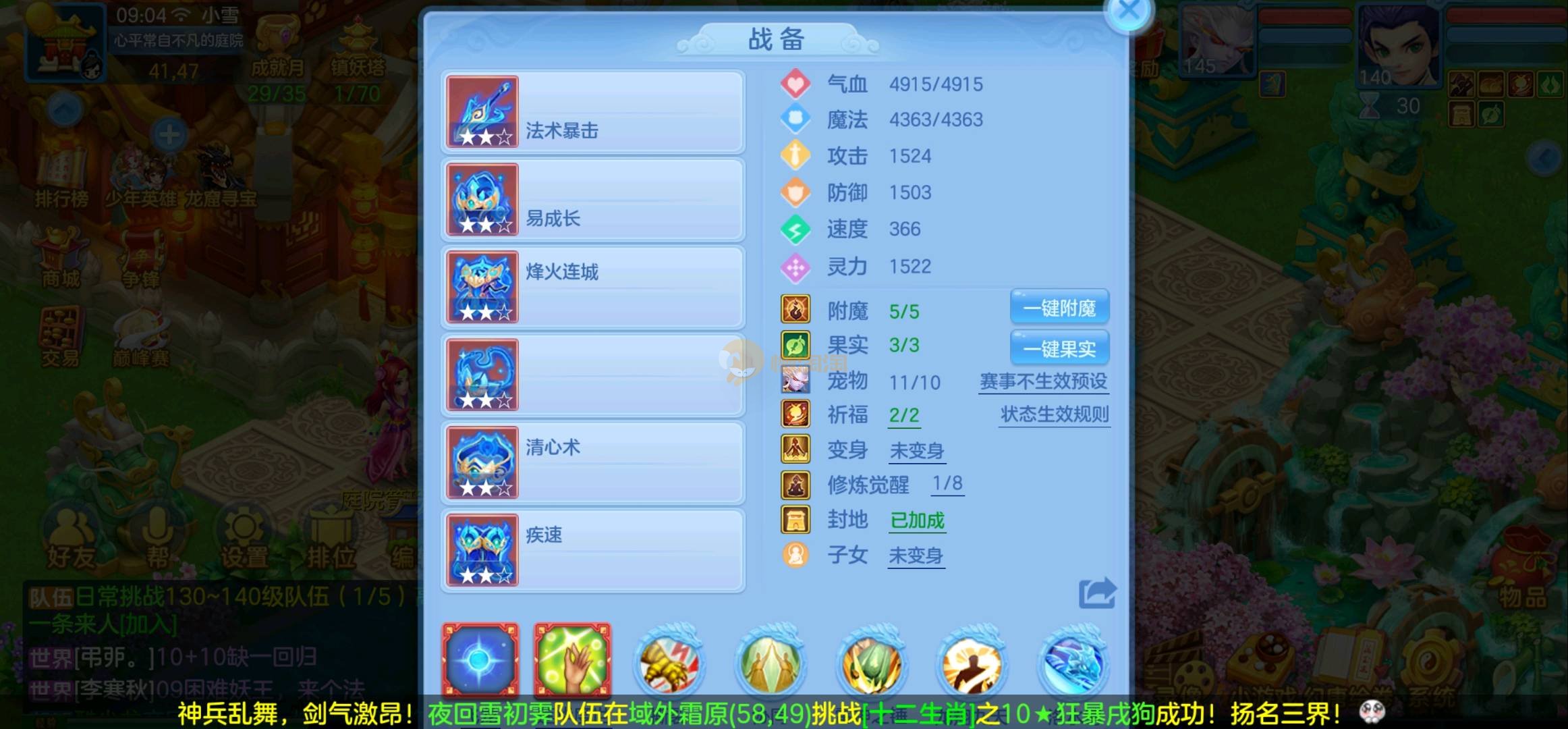The height and width of the screenshot is (729, 1568).
Task: Close the 战备 dialog
Action: coord(1129,12)
